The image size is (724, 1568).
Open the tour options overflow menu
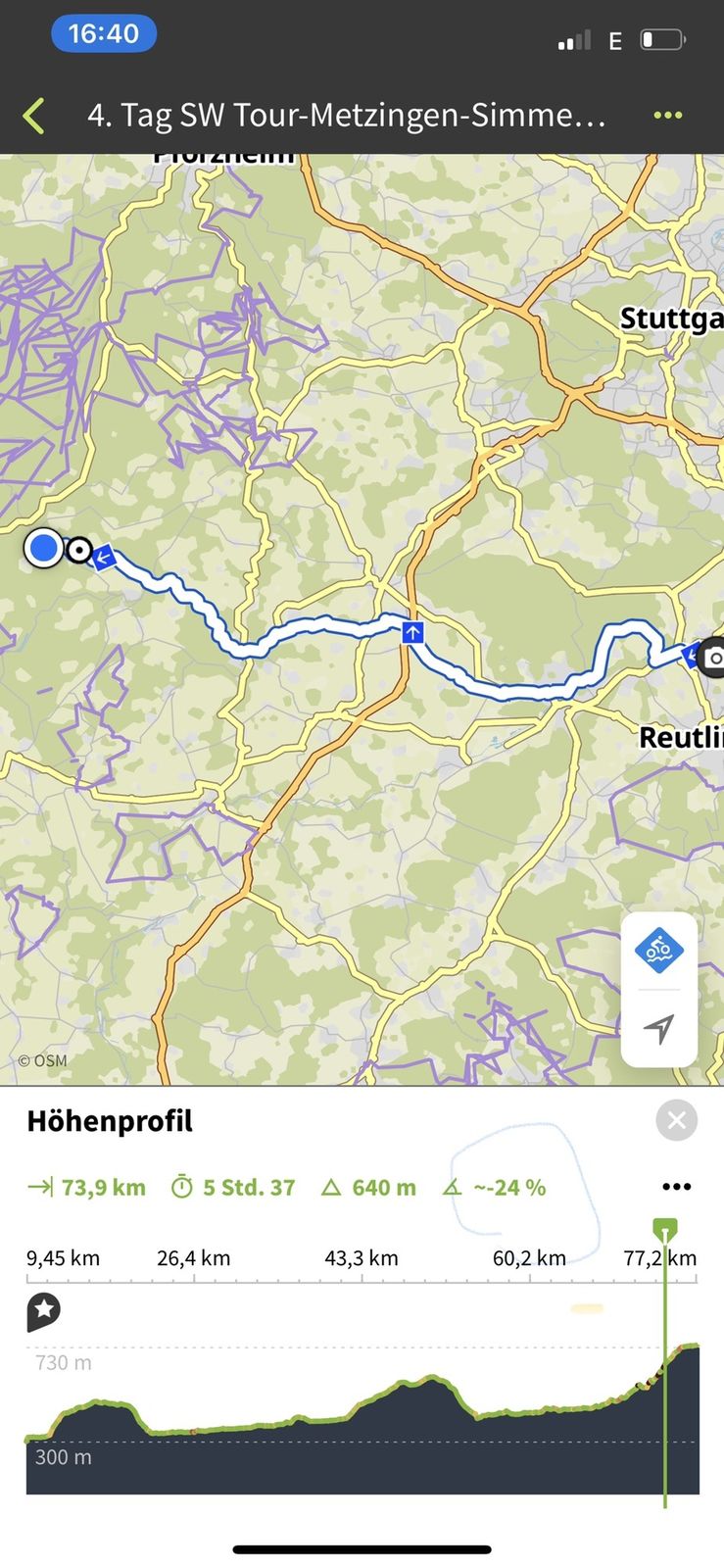click(667, 116)
